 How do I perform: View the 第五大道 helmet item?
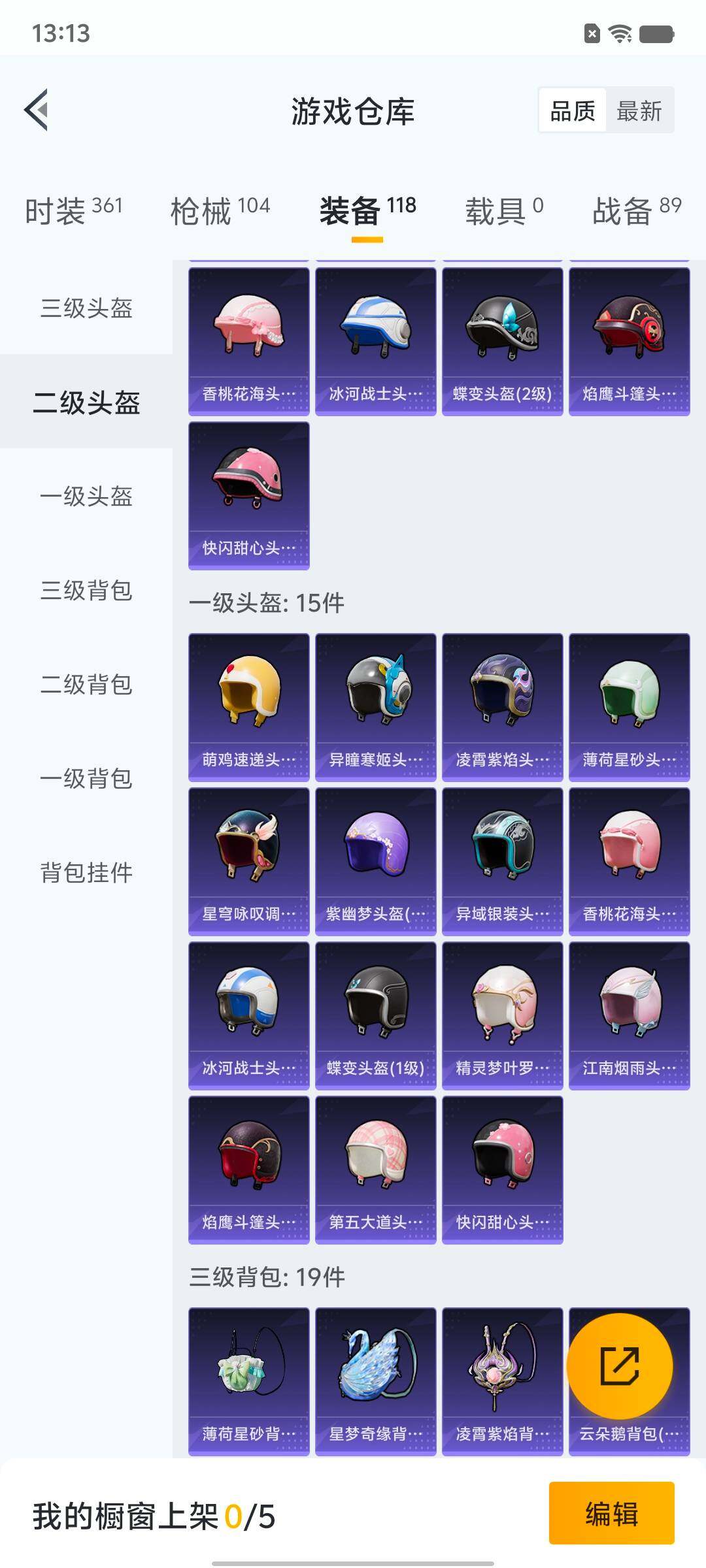click(x=375, y=1169)
